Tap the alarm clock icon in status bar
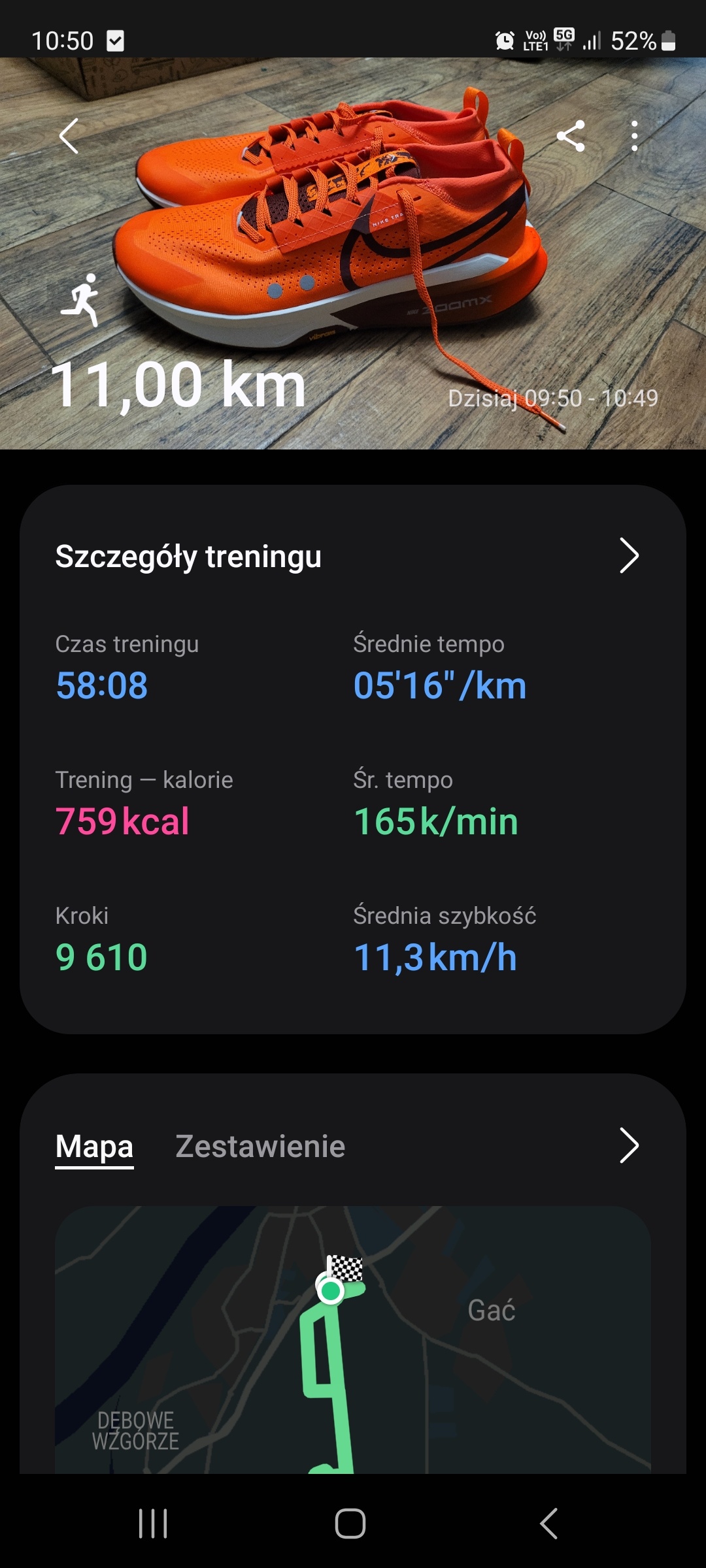The height and width of the screenshot is (1568, 706). 504,41
